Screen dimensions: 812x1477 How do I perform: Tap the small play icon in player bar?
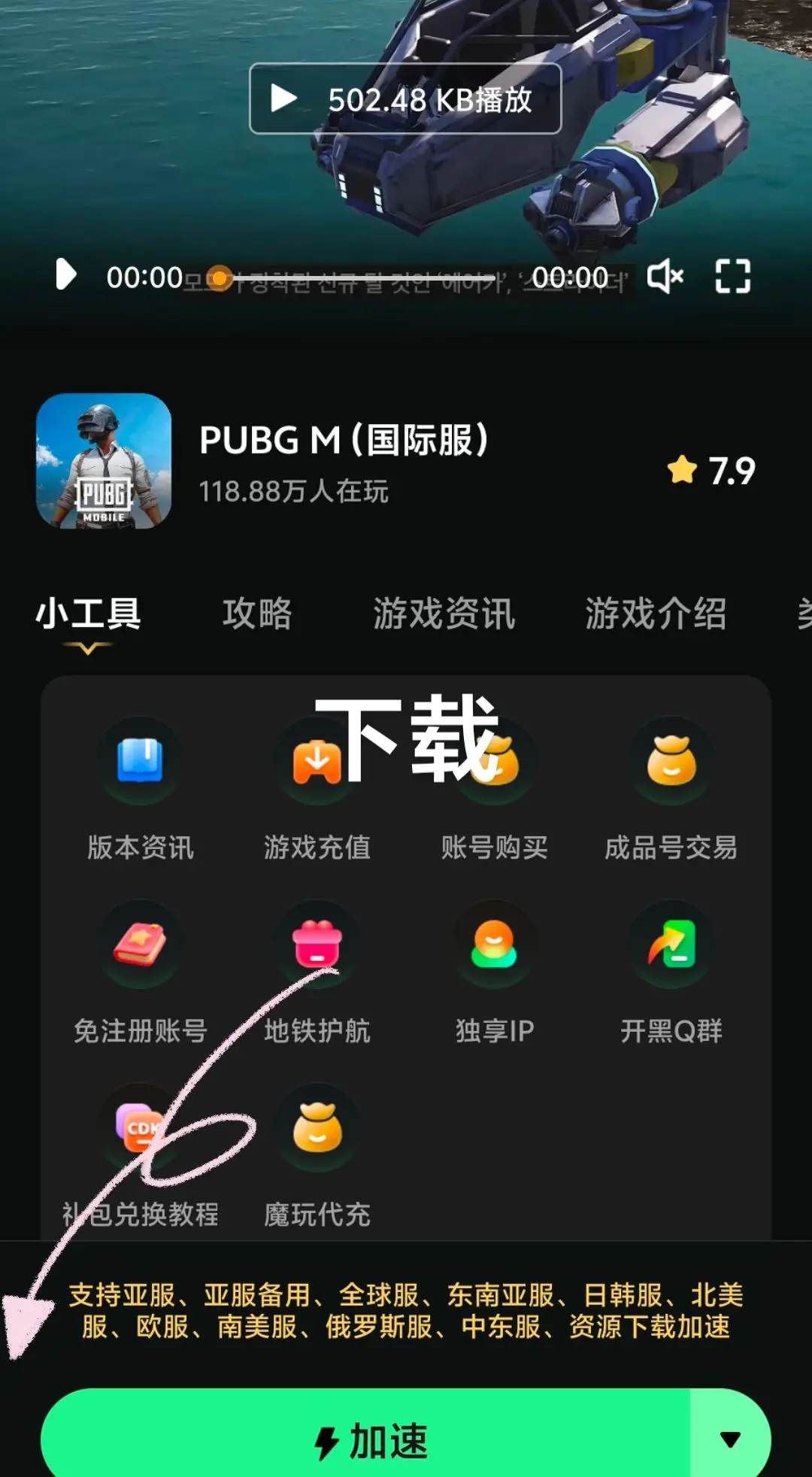tap(66, 274)
